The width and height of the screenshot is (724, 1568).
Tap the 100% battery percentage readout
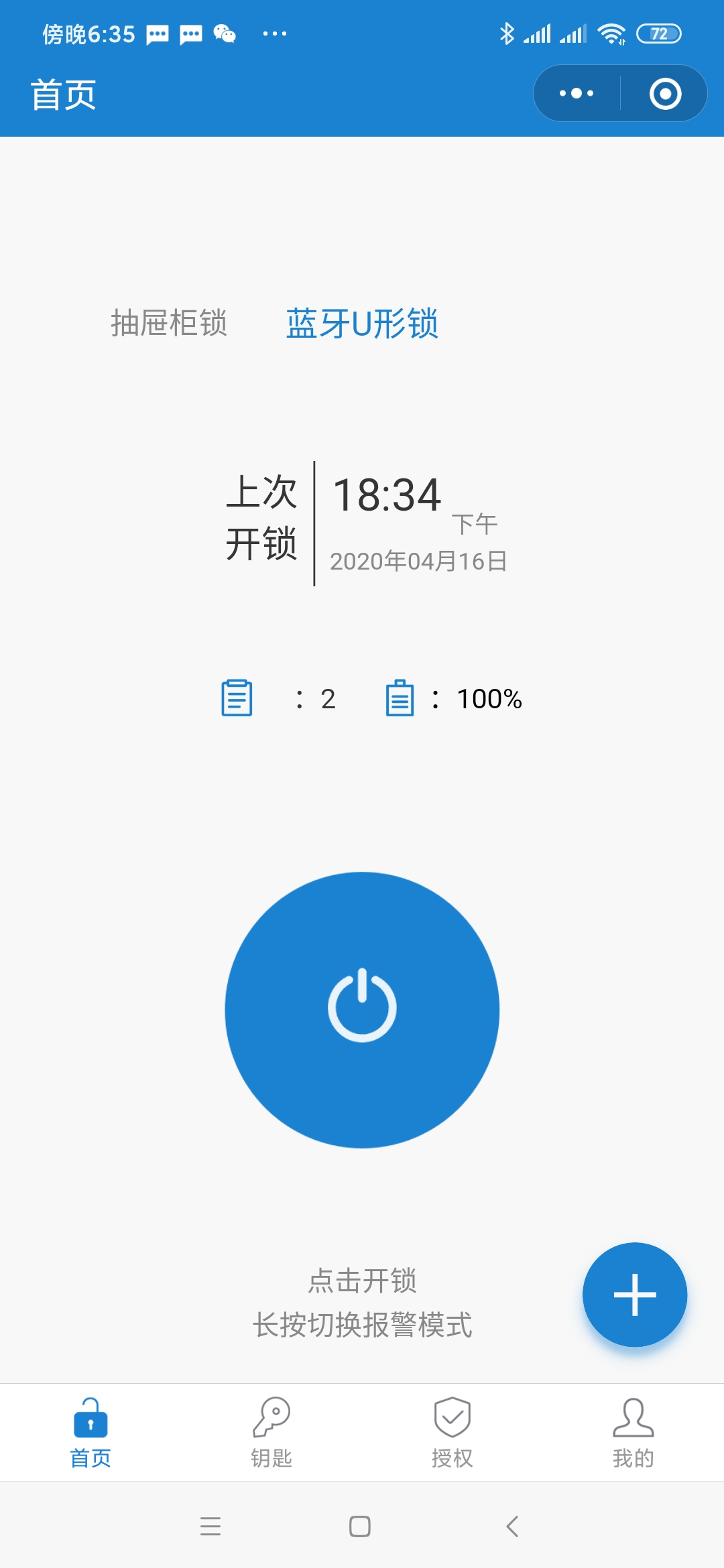[x=489, y=698]
